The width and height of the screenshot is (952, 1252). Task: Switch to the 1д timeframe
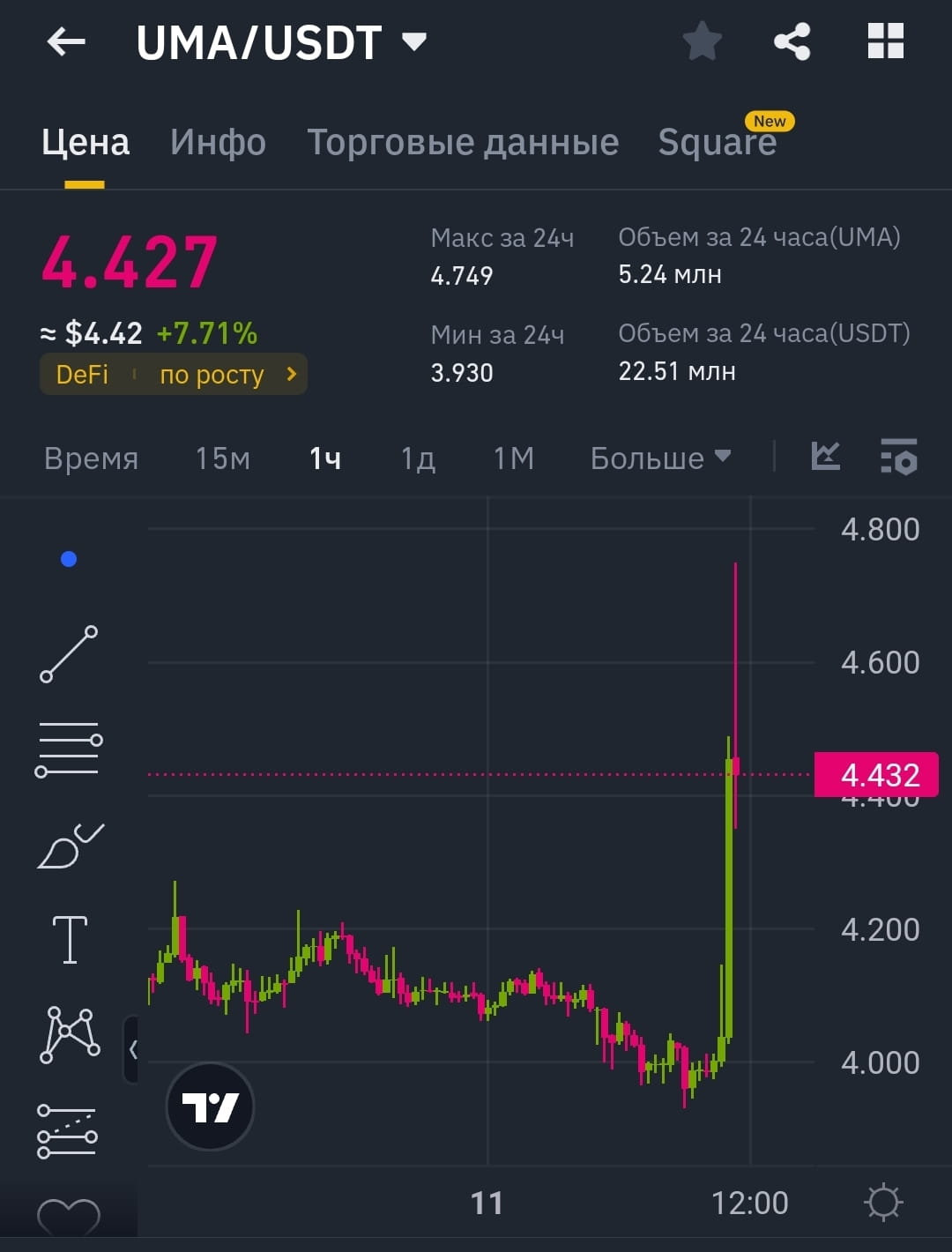click(x=414, y=458)
